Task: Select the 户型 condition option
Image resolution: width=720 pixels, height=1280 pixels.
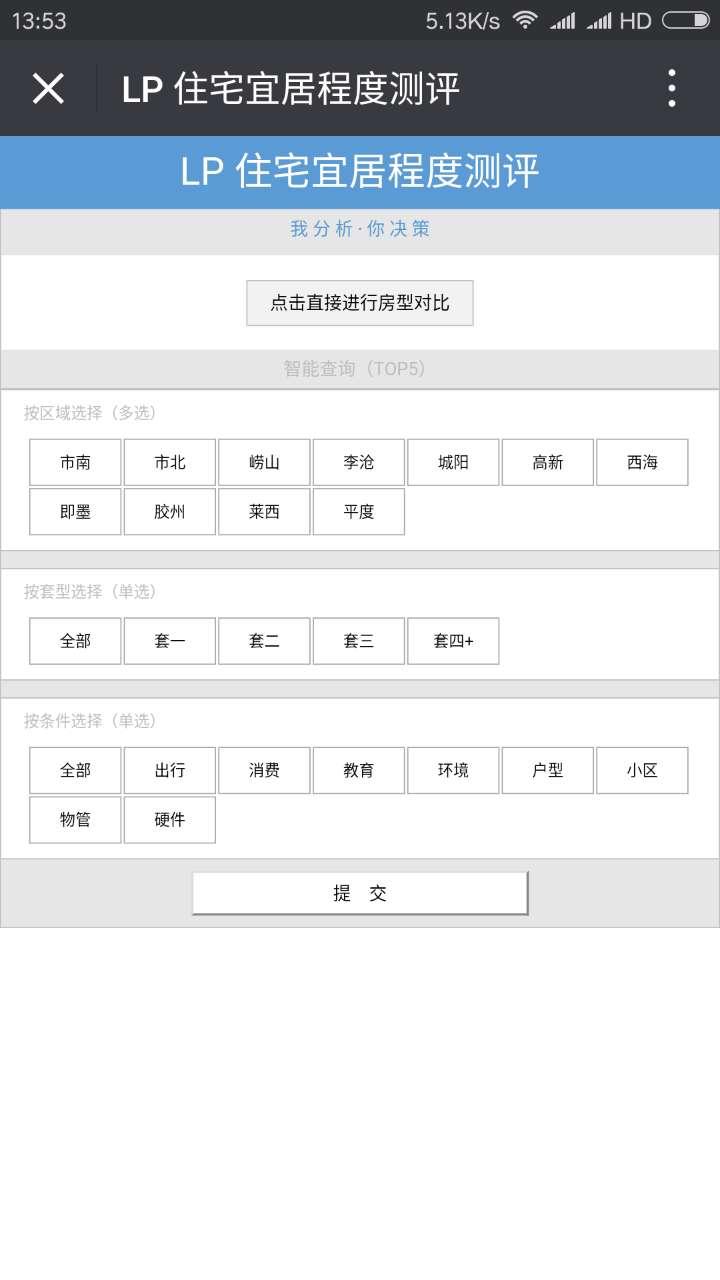Action: 548,770
